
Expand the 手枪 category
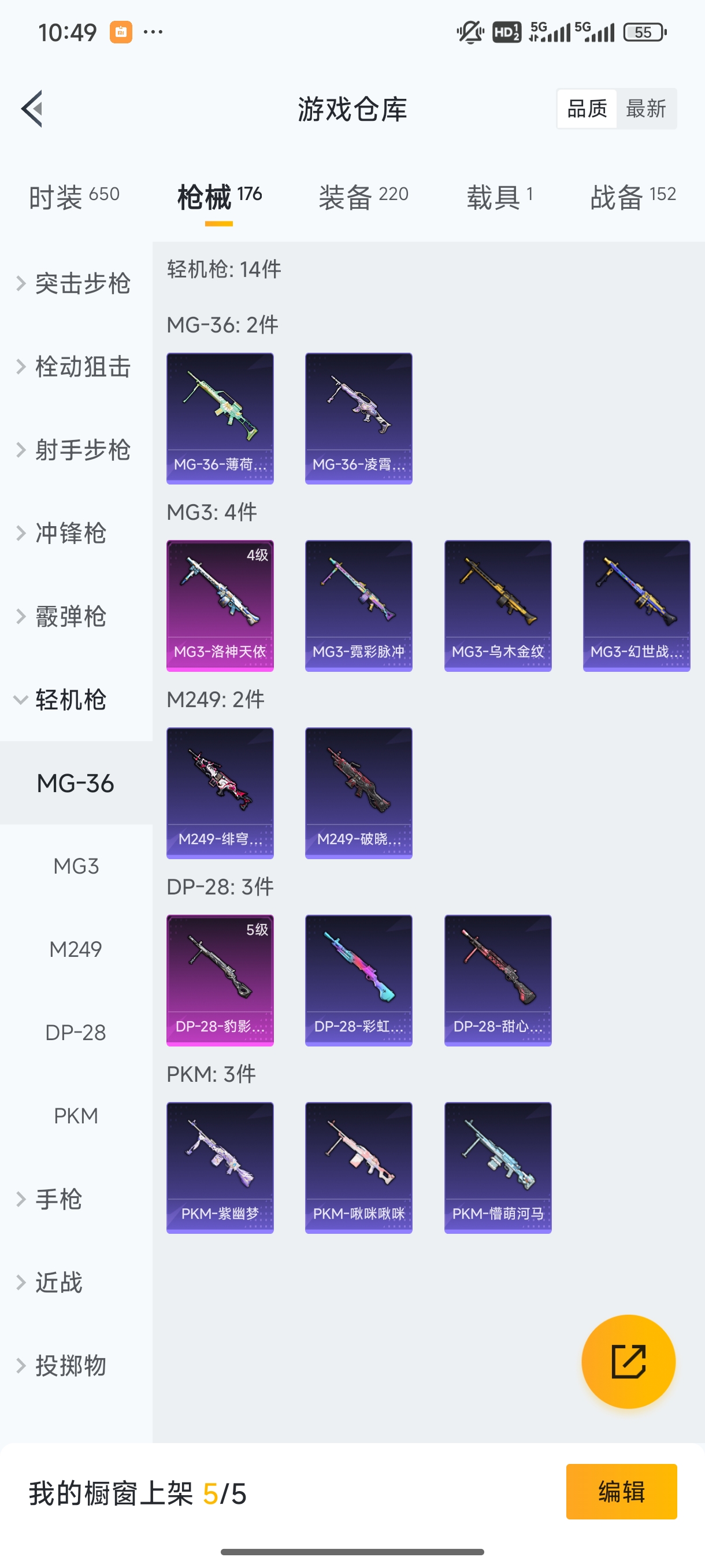58,1199
